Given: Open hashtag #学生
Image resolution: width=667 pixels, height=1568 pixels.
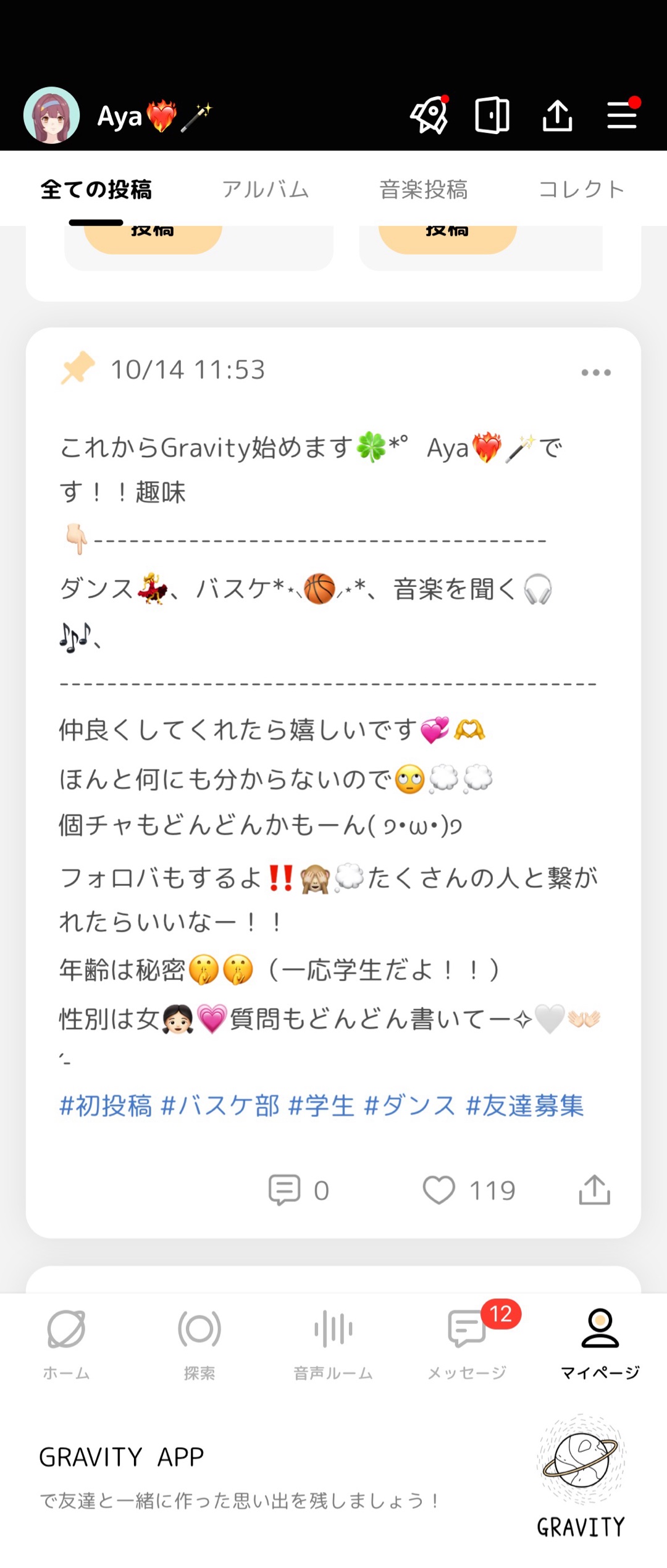Looking at the screenshot, I should [322, 1106].
